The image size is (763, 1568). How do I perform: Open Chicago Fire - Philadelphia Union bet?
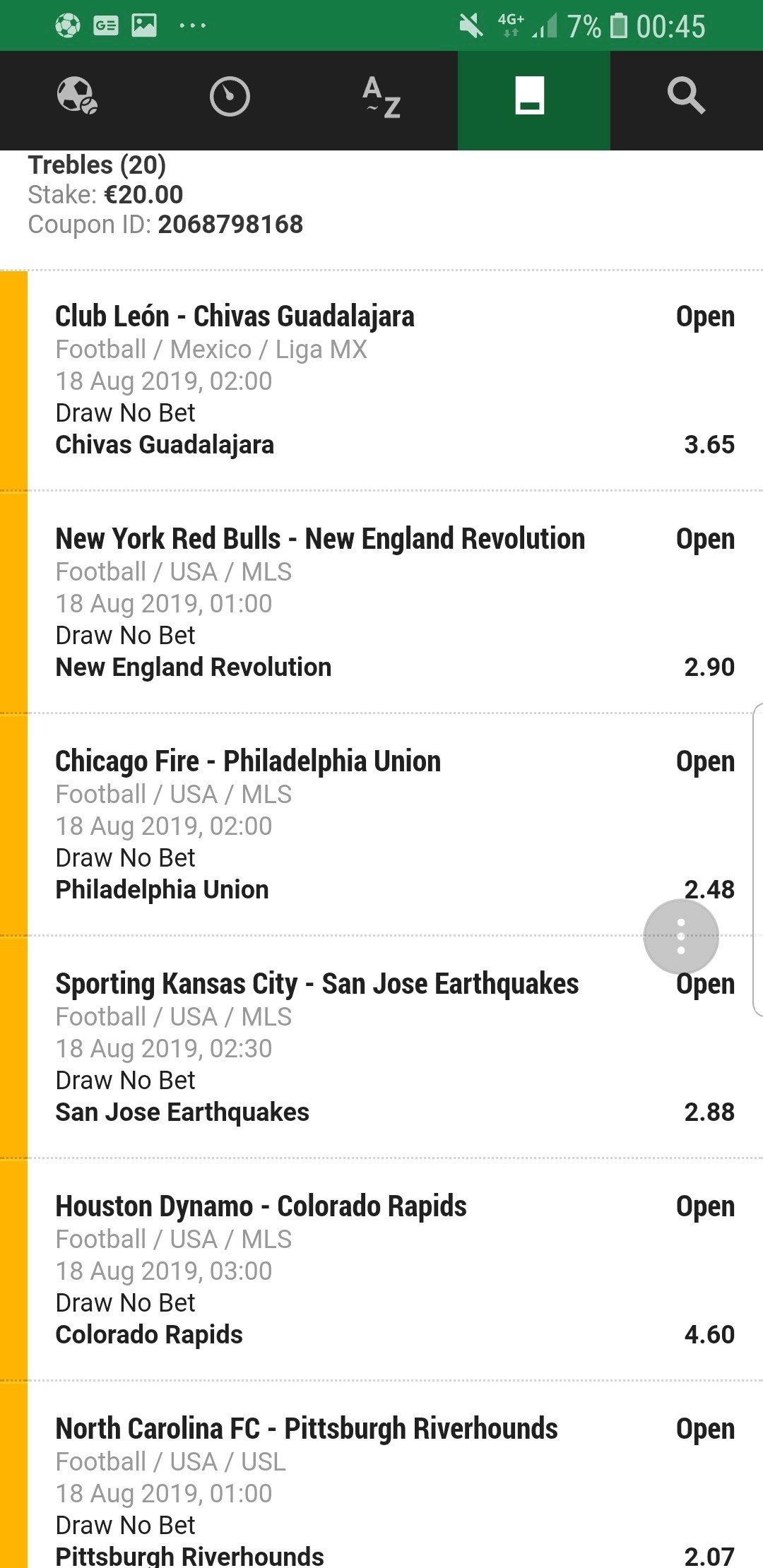(381, 825)
